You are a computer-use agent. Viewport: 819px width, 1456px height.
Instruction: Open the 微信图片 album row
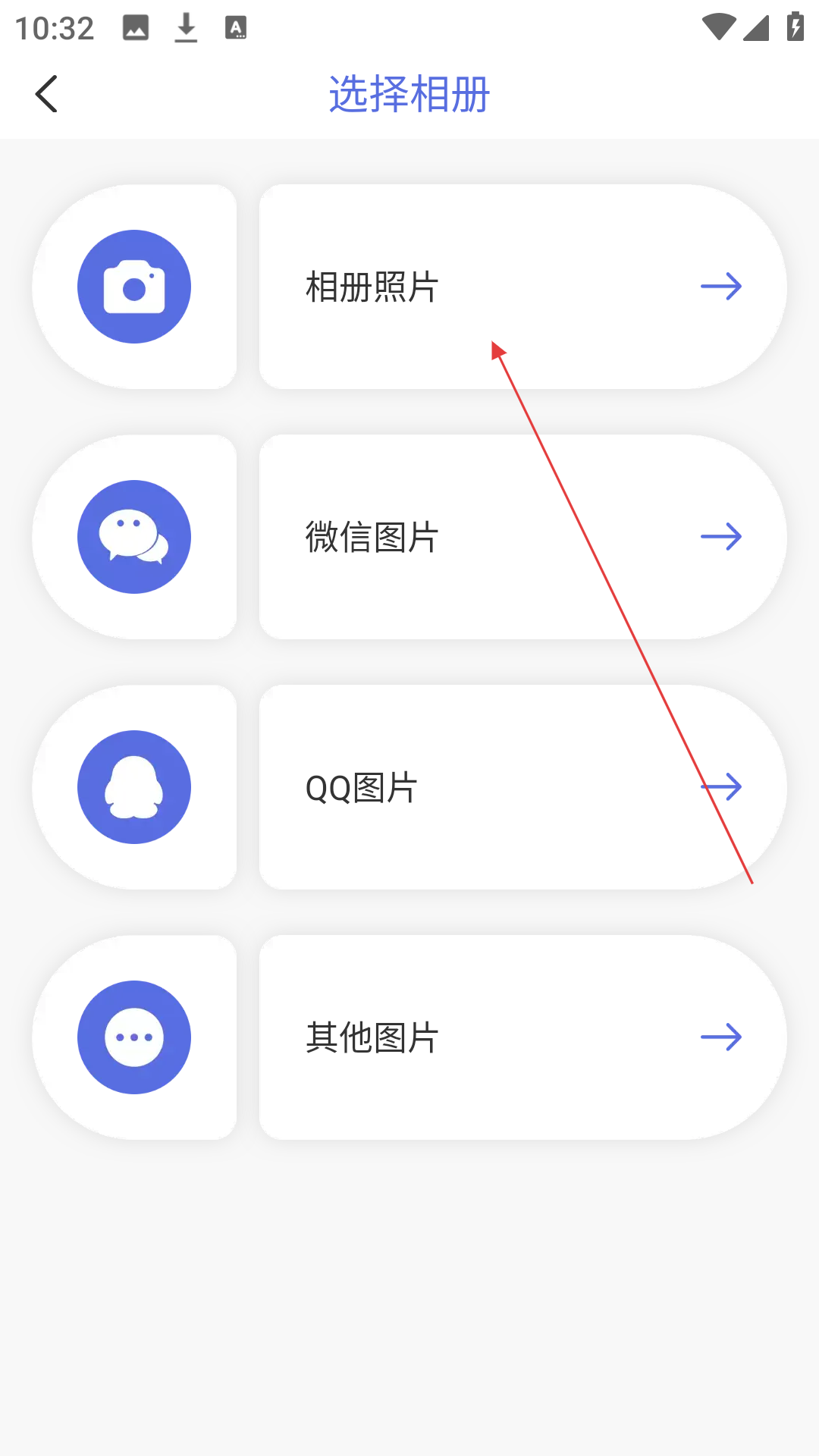click(523, 537)
